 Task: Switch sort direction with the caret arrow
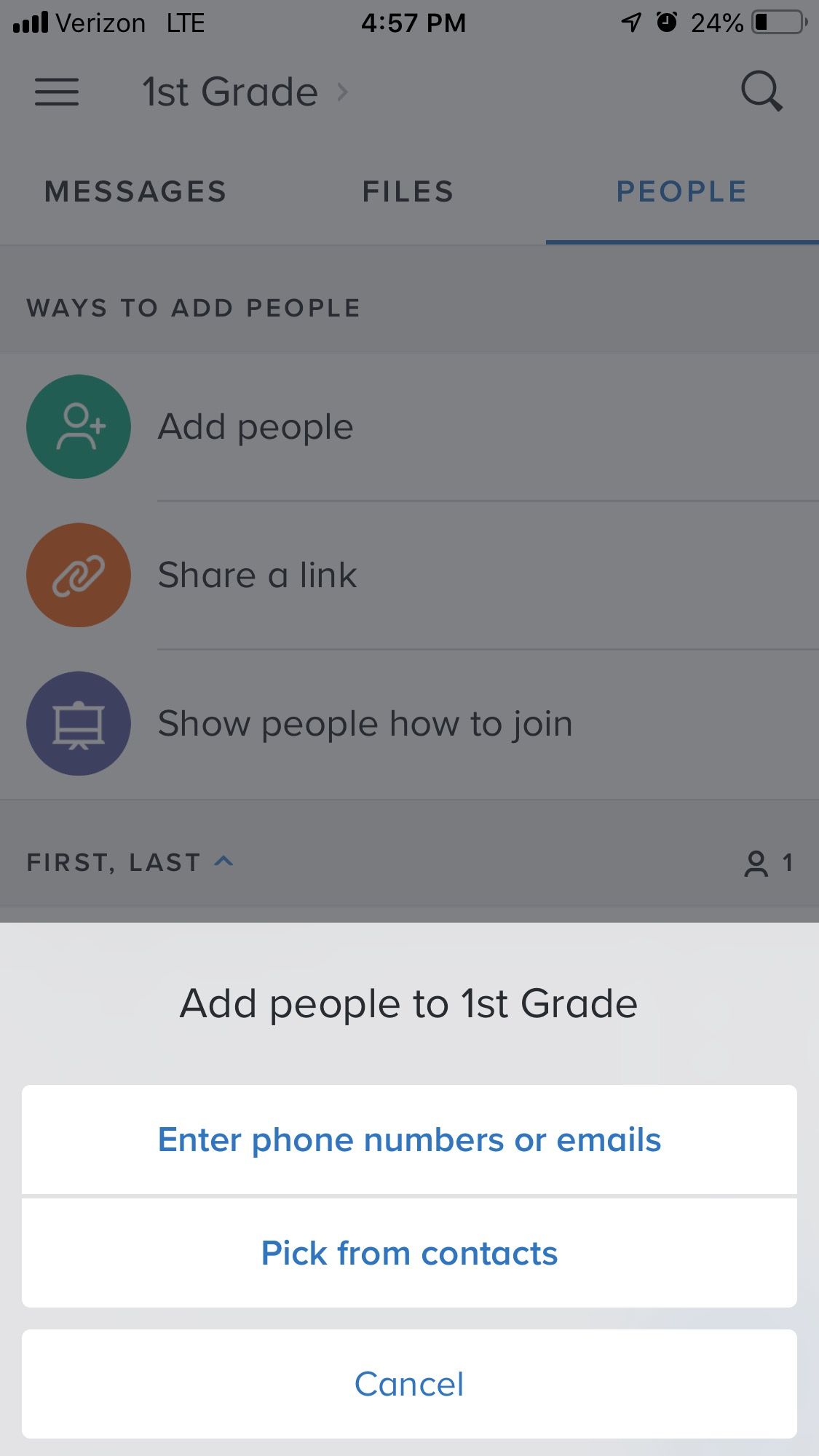click(223, 862)
